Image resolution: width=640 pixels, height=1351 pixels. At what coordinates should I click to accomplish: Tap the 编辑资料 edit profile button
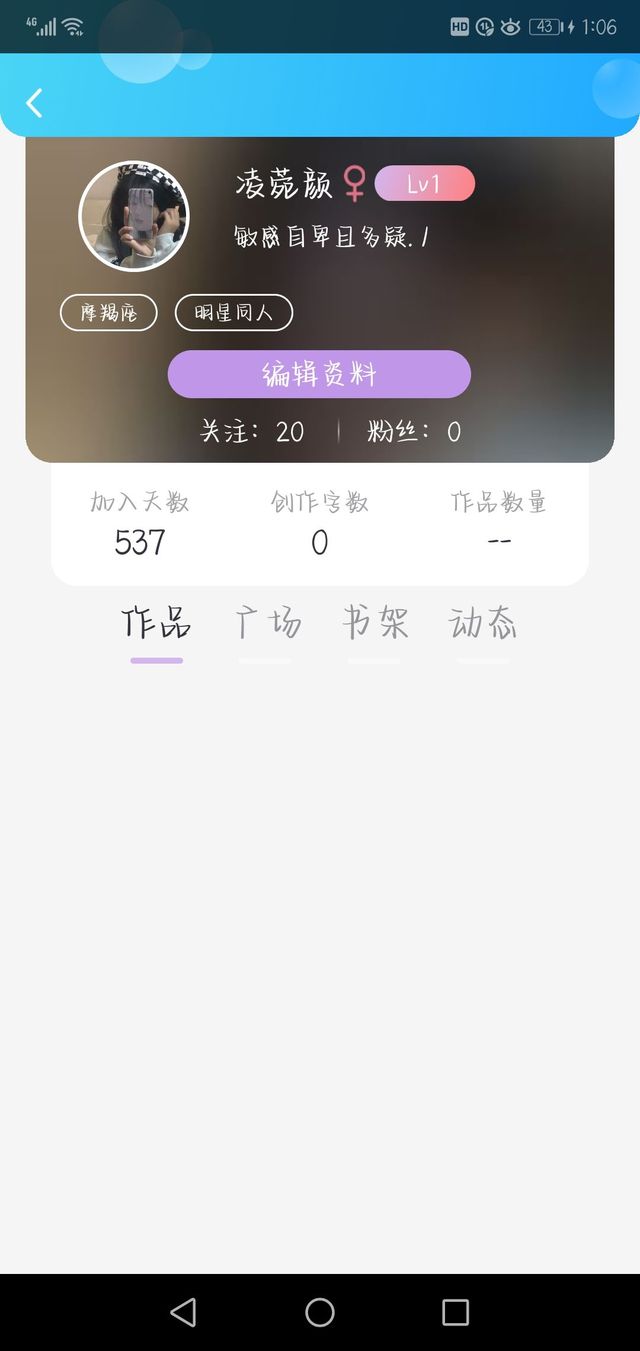click(x=319, y=374)
